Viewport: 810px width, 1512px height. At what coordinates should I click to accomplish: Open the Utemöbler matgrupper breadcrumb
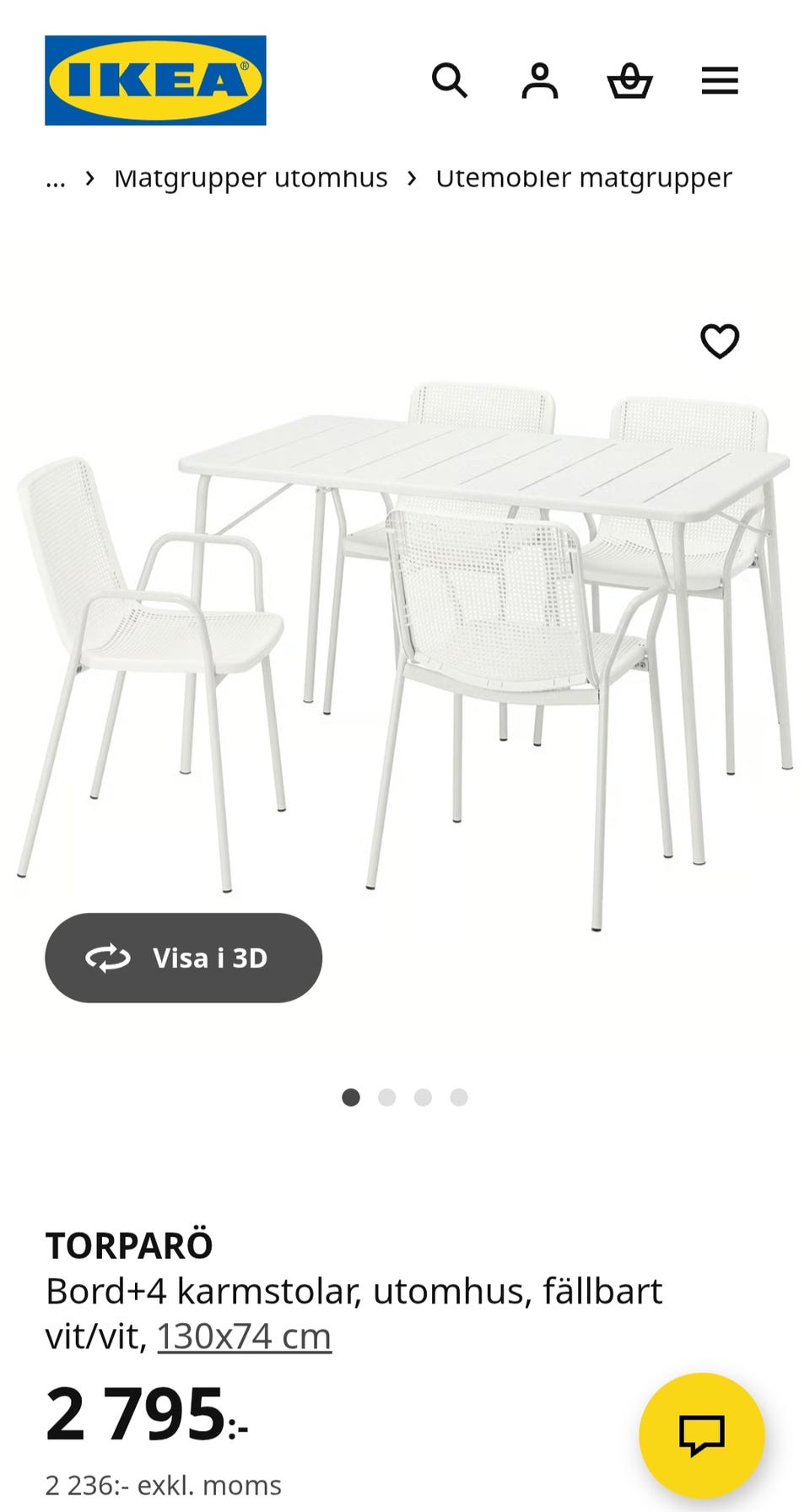tap(583, 178)
